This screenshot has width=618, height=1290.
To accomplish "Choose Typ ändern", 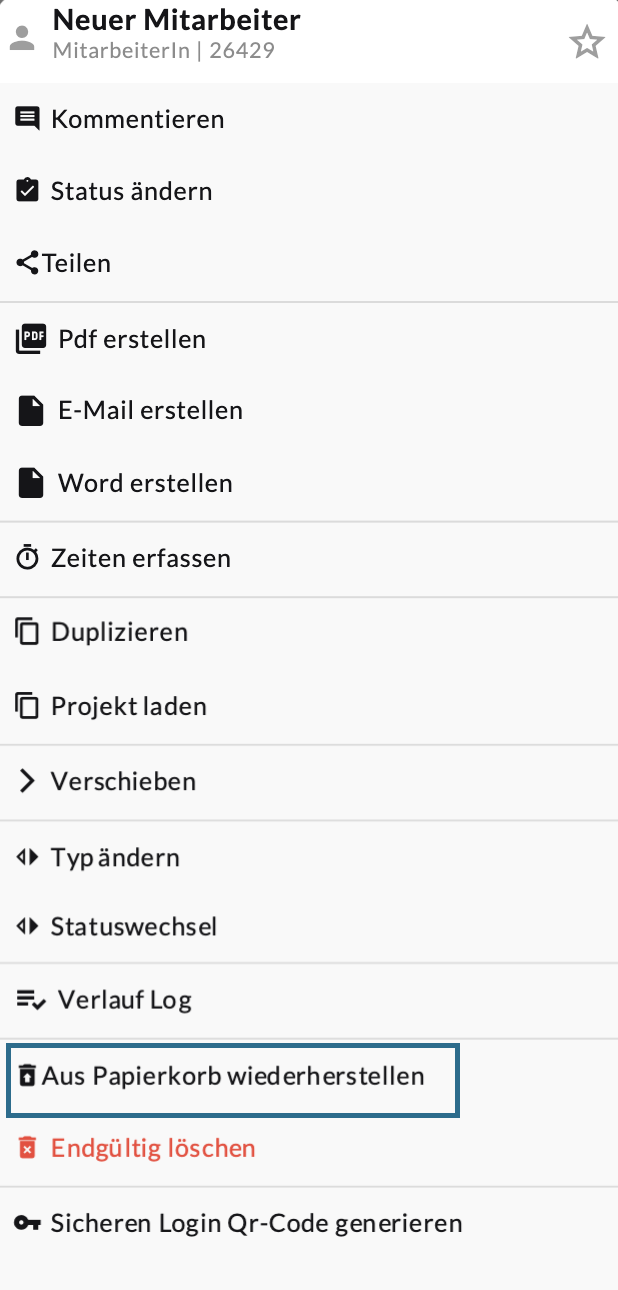I will [x=115, y=858].
